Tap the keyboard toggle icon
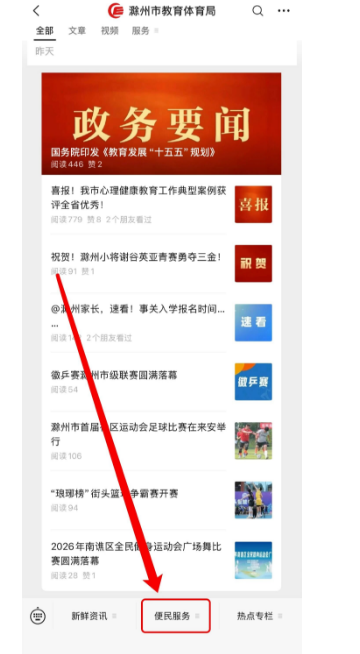Viewport: 360px width, 654px height. [38, 616]
